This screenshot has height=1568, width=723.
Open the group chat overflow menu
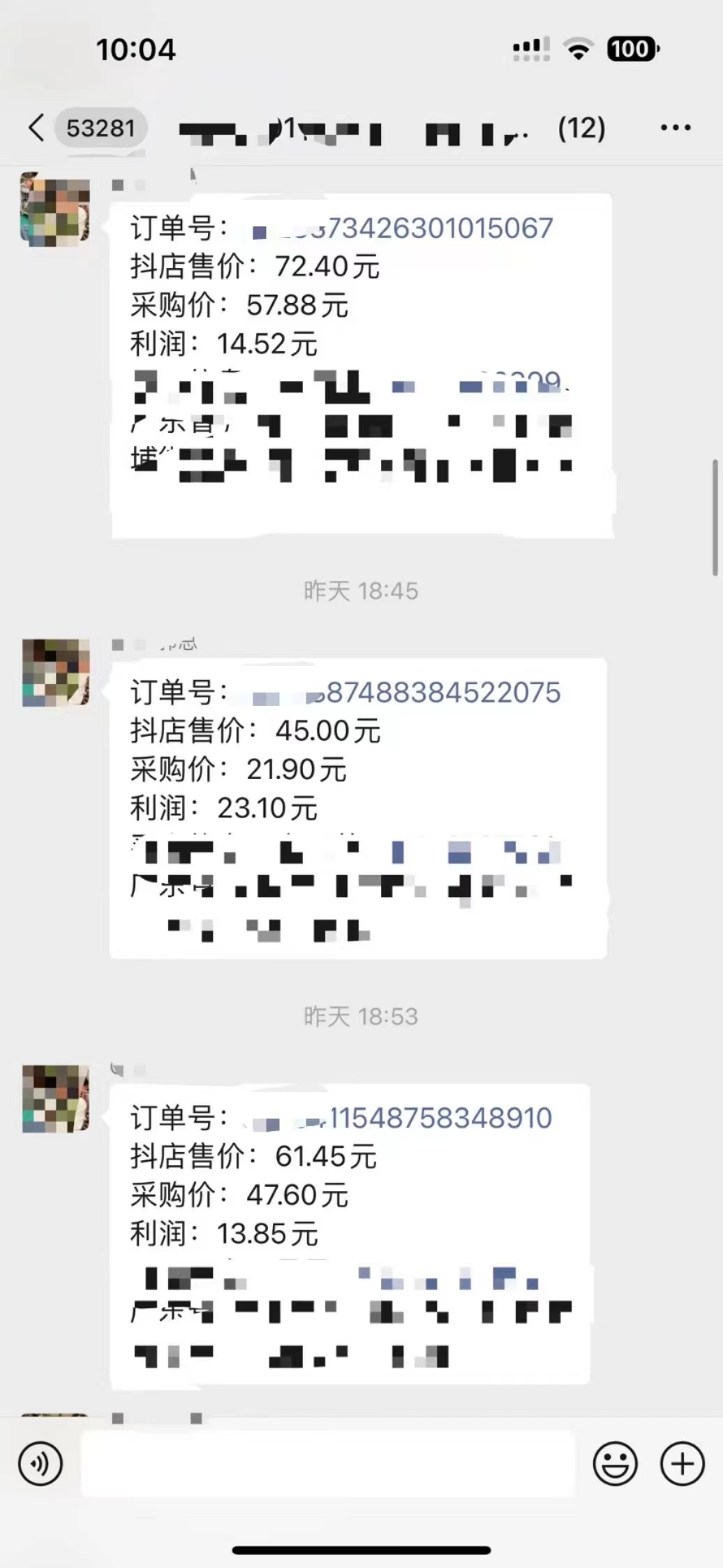[x=675, y=128]
